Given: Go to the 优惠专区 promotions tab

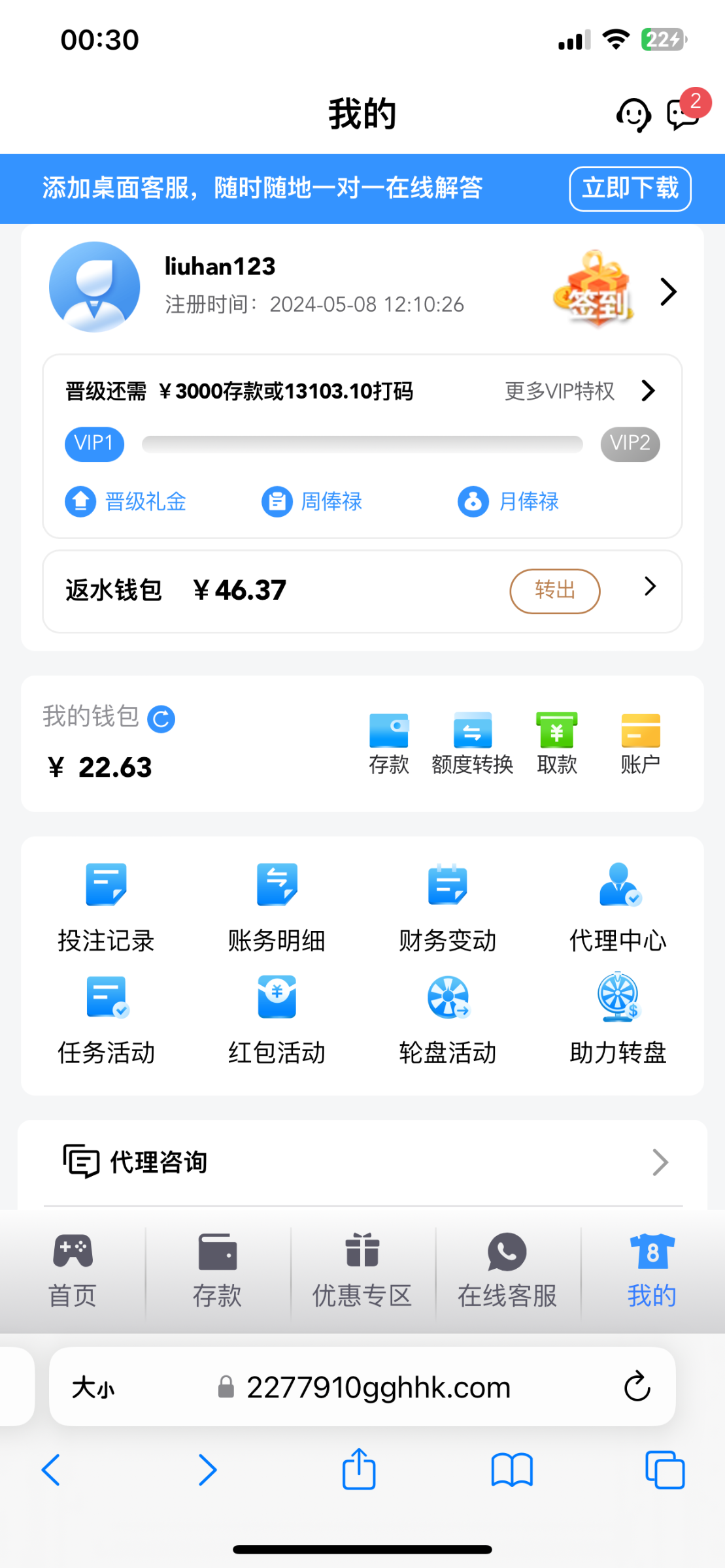Looking at the screenshot, I should click(x=362, y=1269).
